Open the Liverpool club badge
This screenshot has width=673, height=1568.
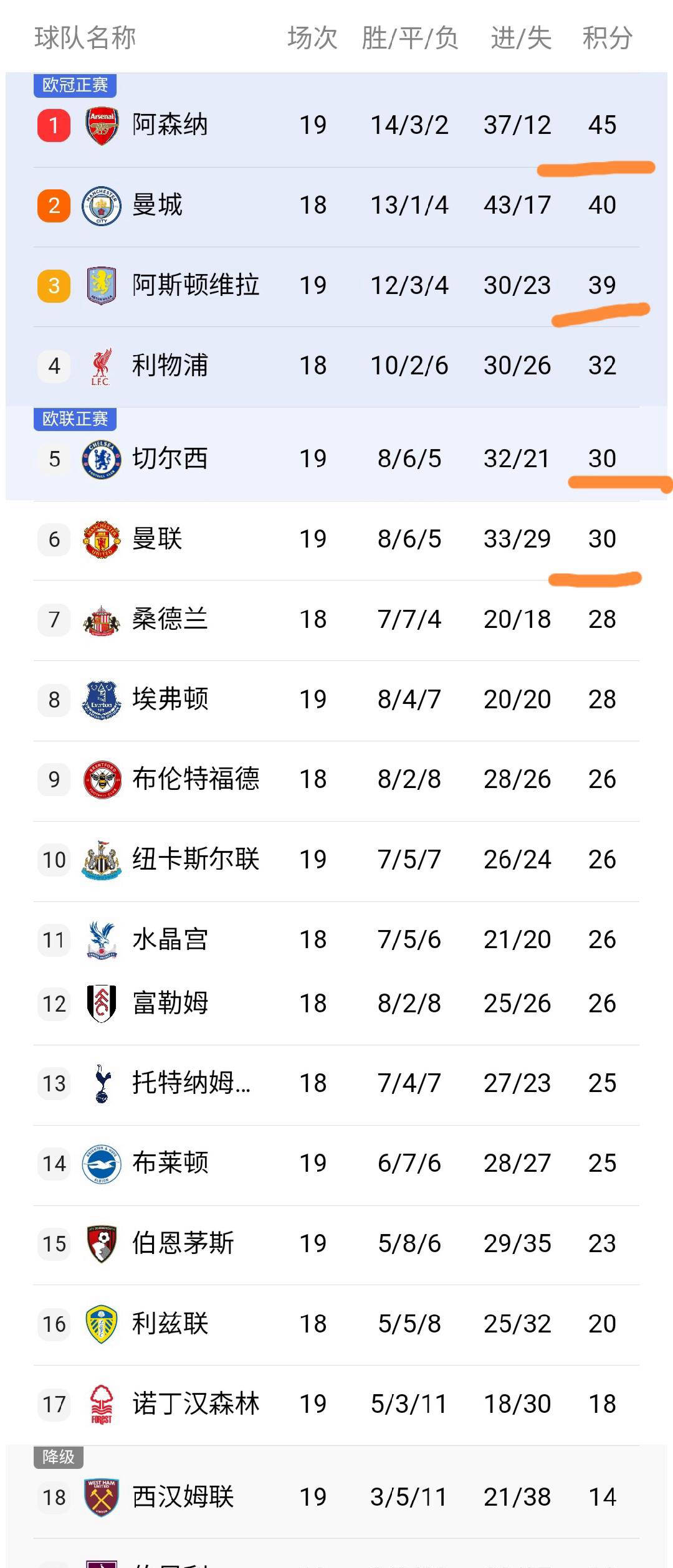(100, 366)
